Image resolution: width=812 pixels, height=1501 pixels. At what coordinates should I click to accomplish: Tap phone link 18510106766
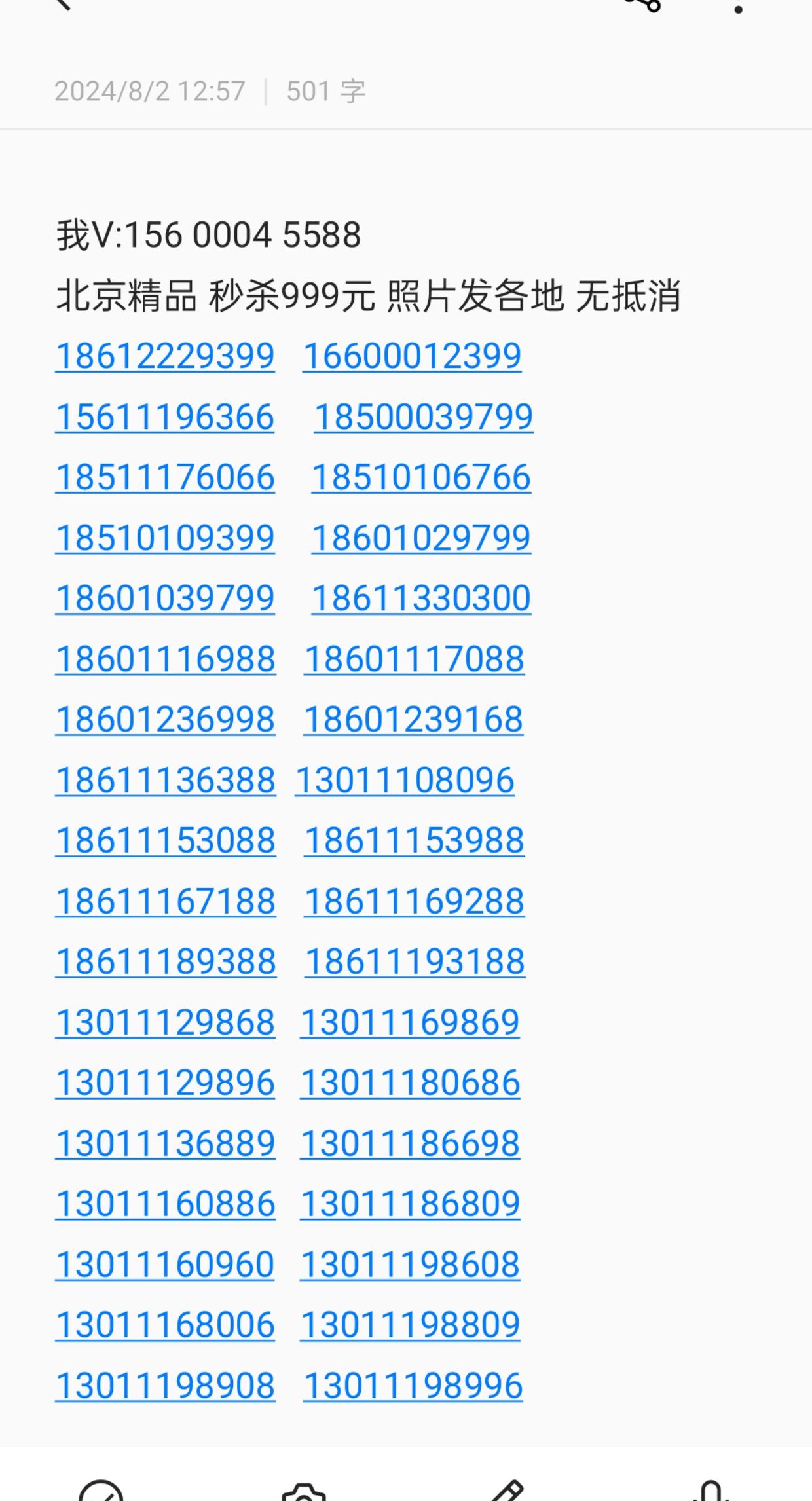coord(420,478)
